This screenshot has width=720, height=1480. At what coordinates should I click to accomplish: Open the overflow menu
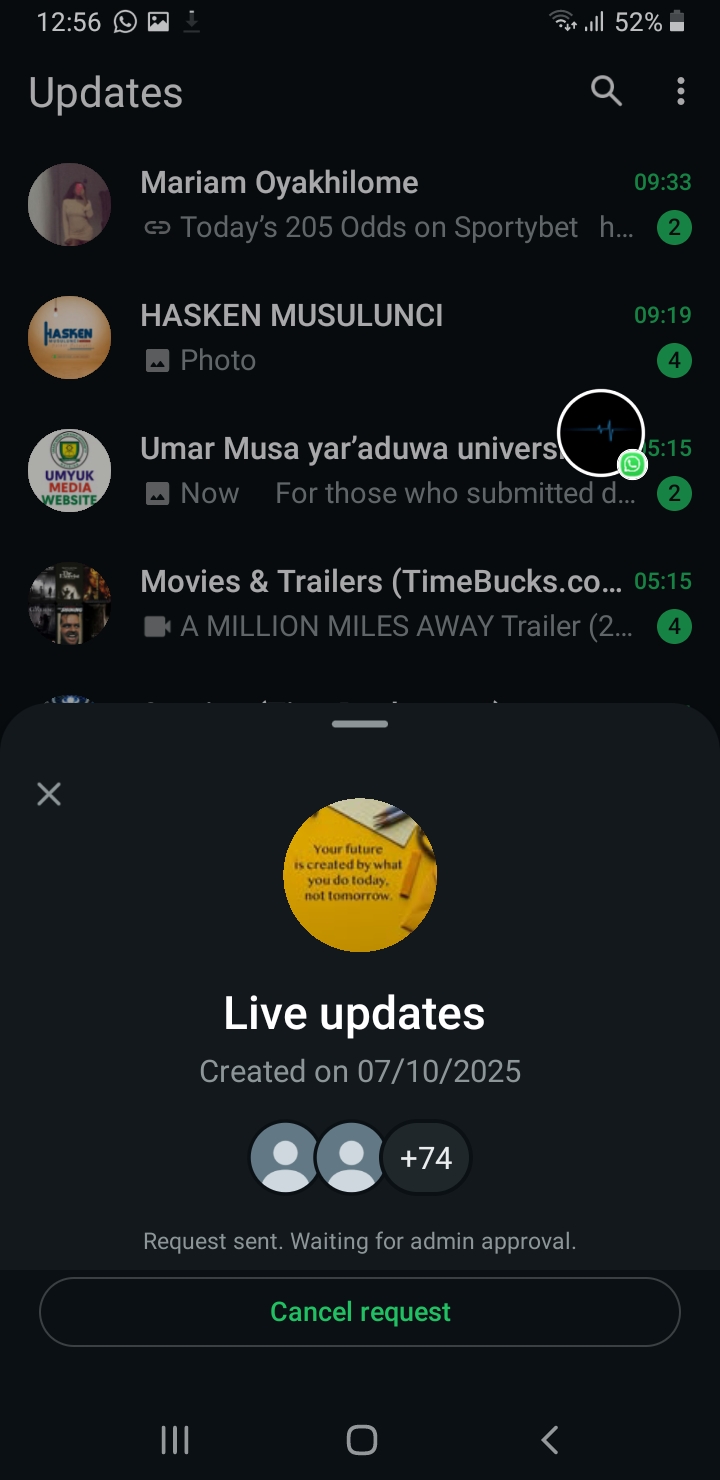point(680,92)
